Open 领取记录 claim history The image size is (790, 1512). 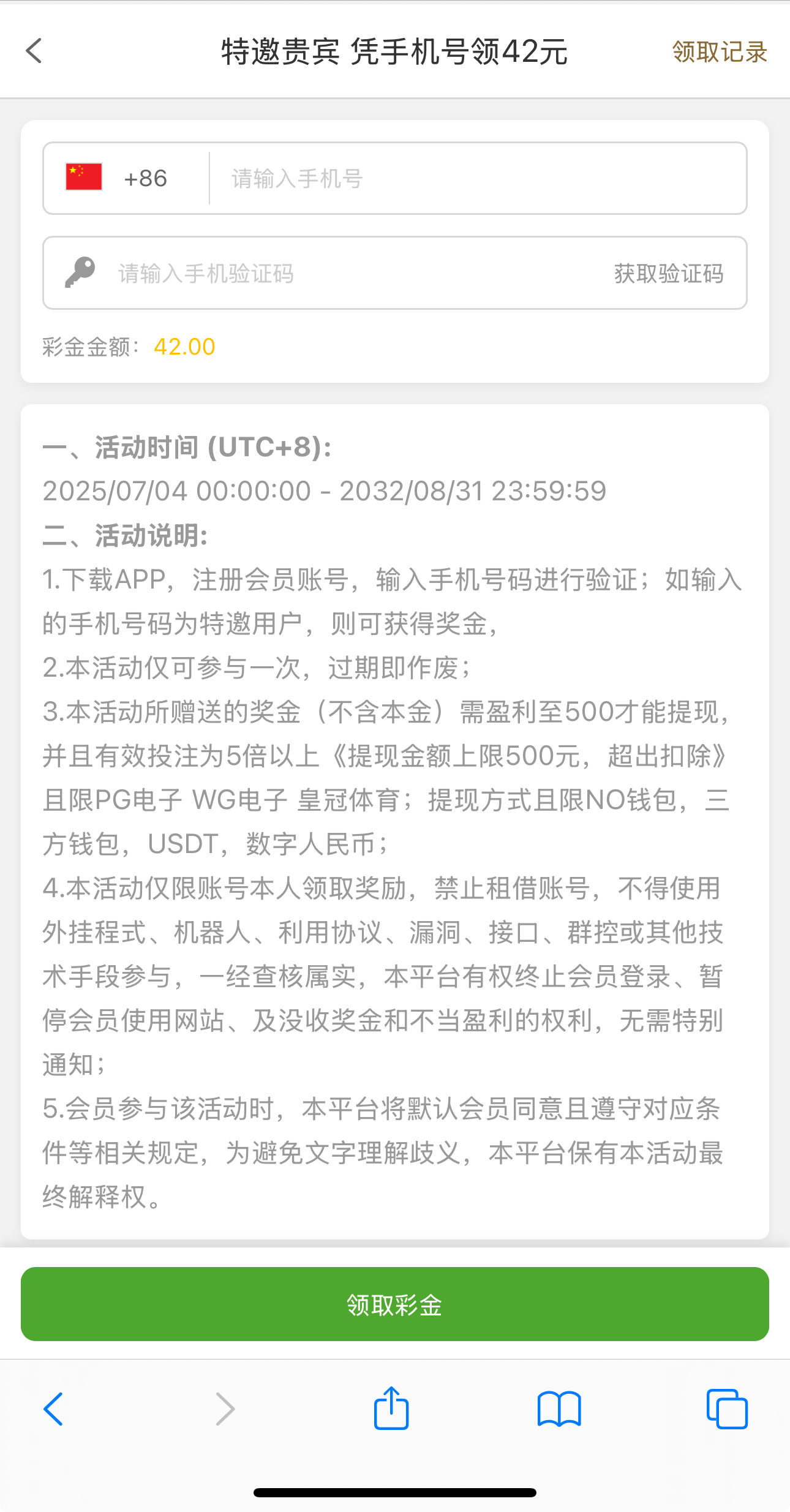pos(719,52)
